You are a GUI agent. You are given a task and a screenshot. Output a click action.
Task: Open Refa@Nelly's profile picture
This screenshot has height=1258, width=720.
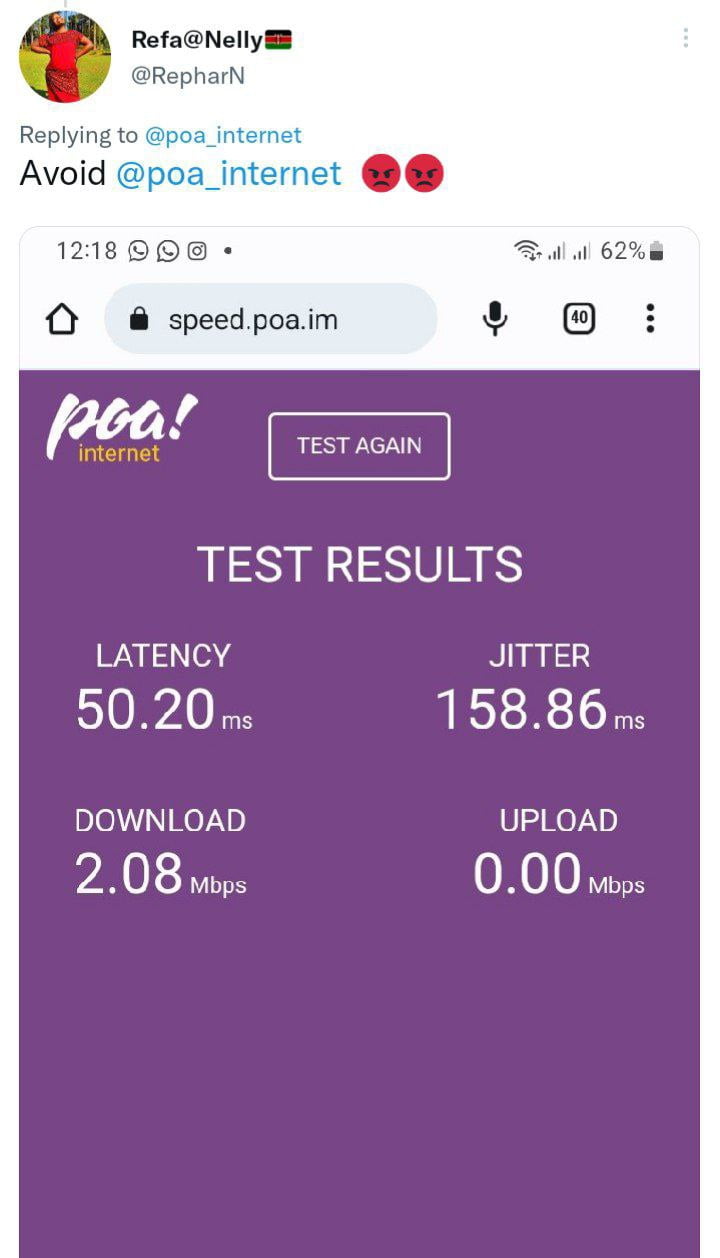(65, 57)
